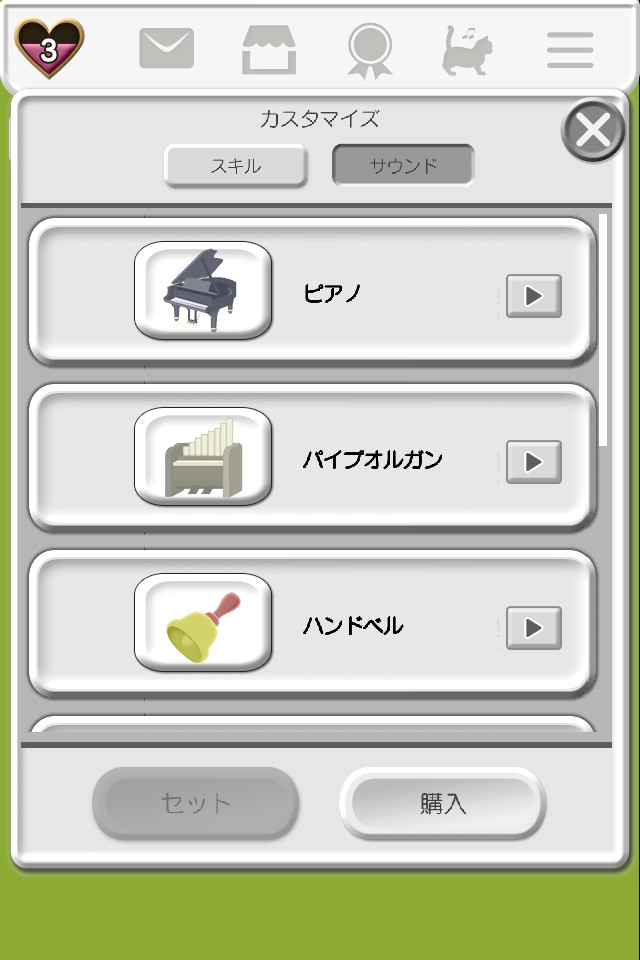Tap the heart lives icon

coord(49,48)
